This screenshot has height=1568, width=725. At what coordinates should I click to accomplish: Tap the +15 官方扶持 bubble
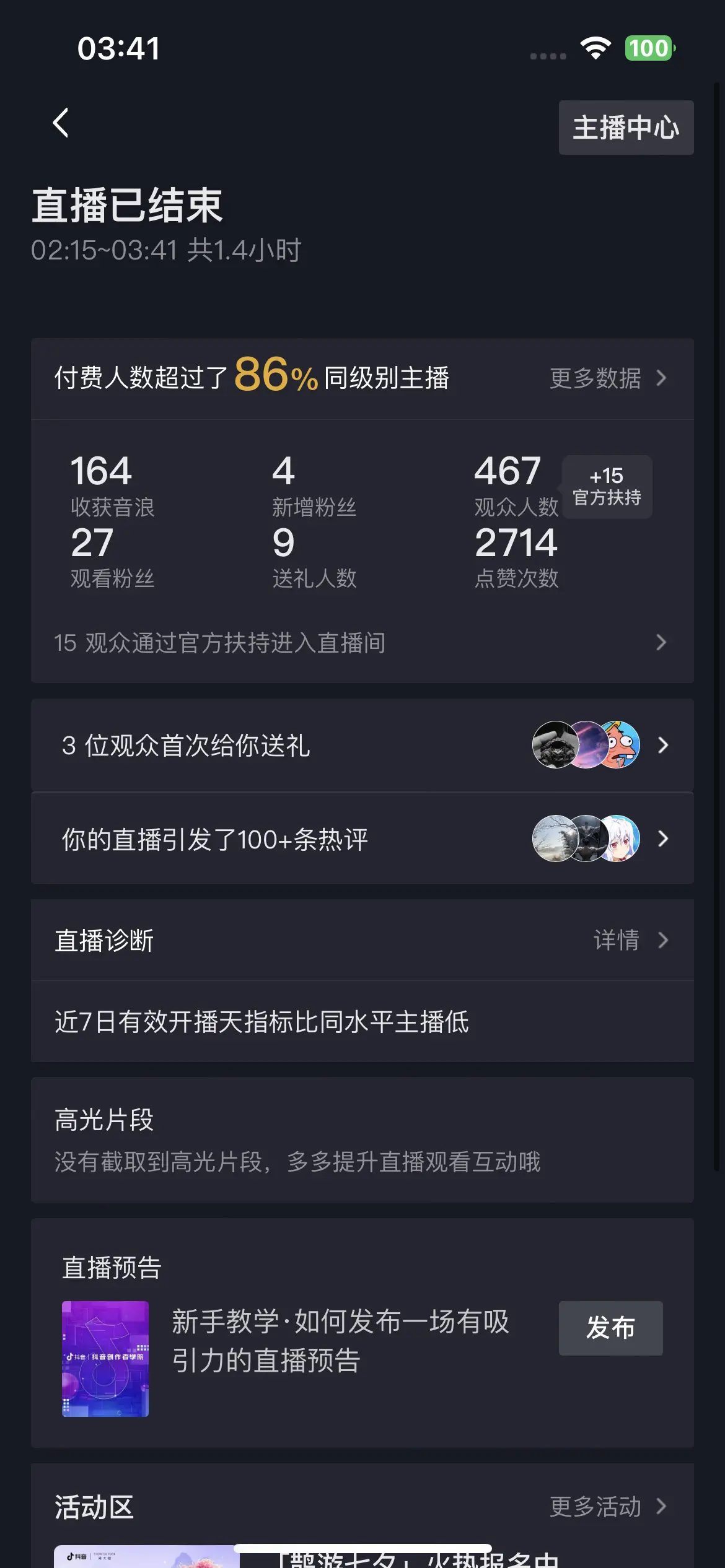click(x=607, y=487)
